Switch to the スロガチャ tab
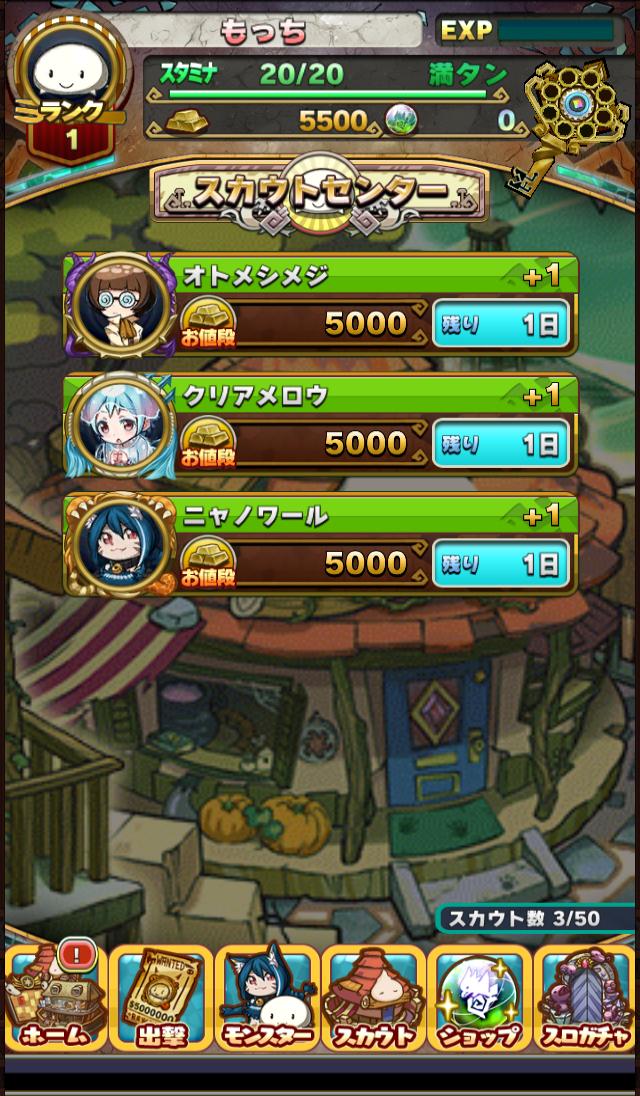The width and height of the screenshot is (640, 1096). [585, 996]
